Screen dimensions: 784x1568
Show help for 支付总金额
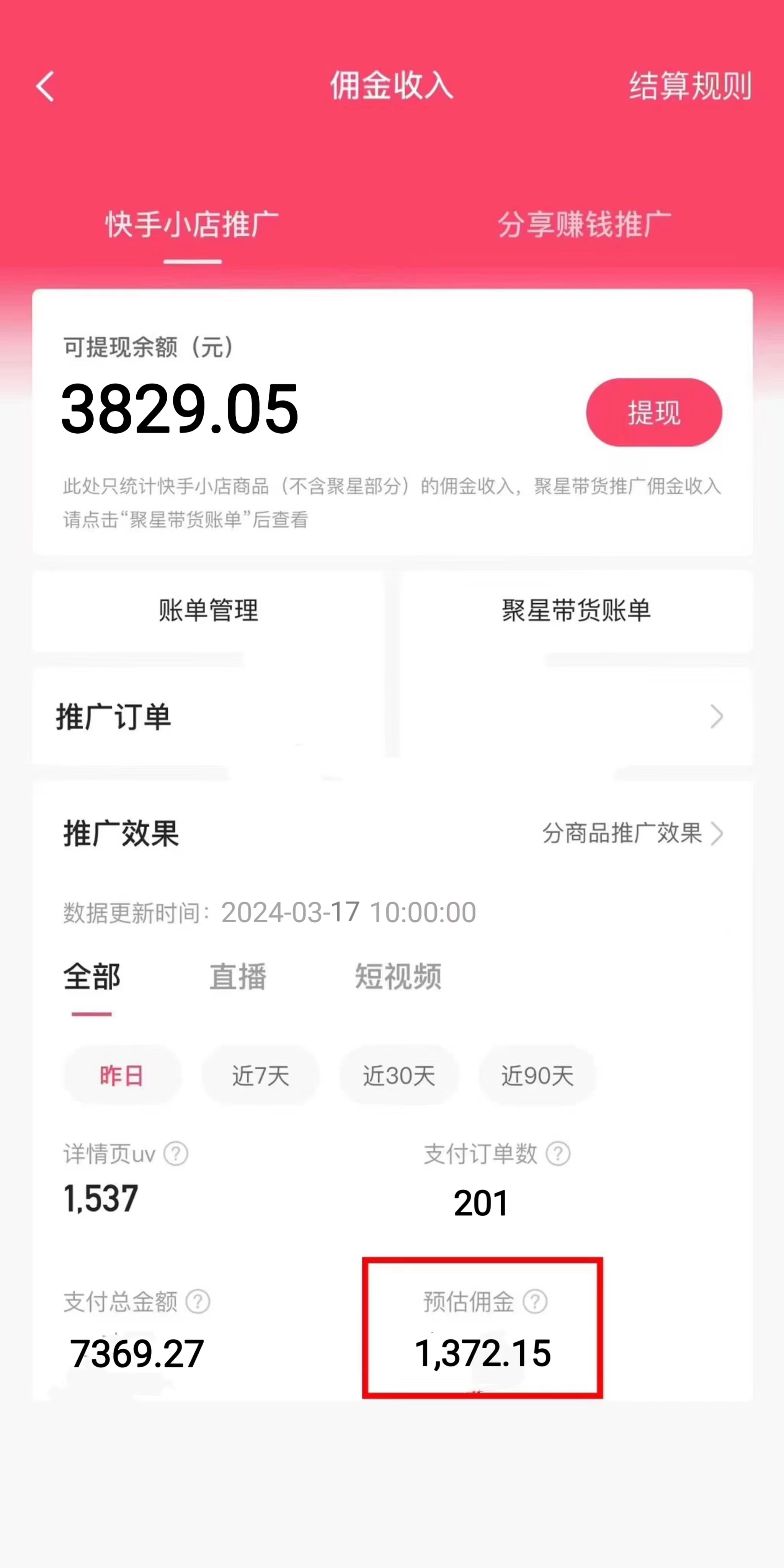tap(198, 1302)
